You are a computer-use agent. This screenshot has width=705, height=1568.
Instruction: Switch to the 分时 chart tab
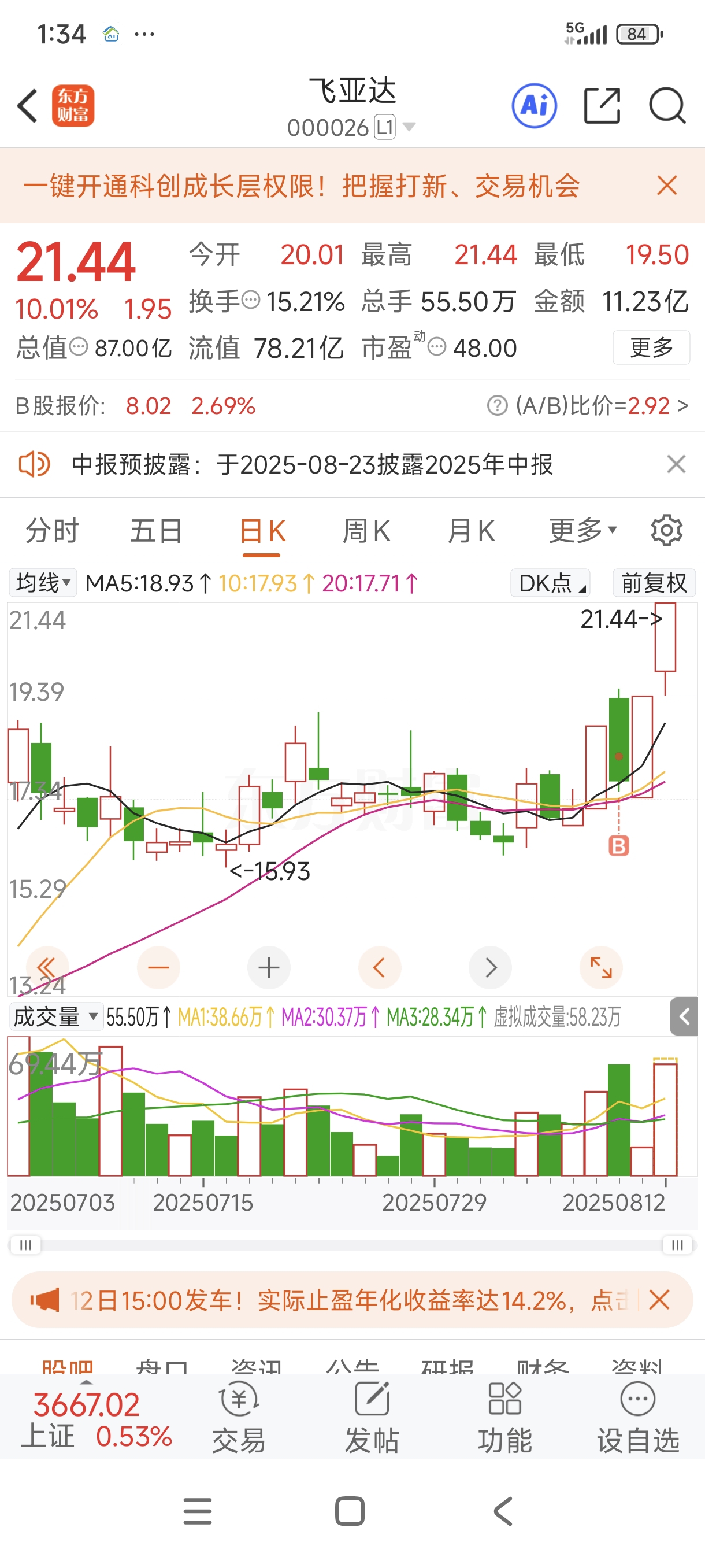(53, 531)
